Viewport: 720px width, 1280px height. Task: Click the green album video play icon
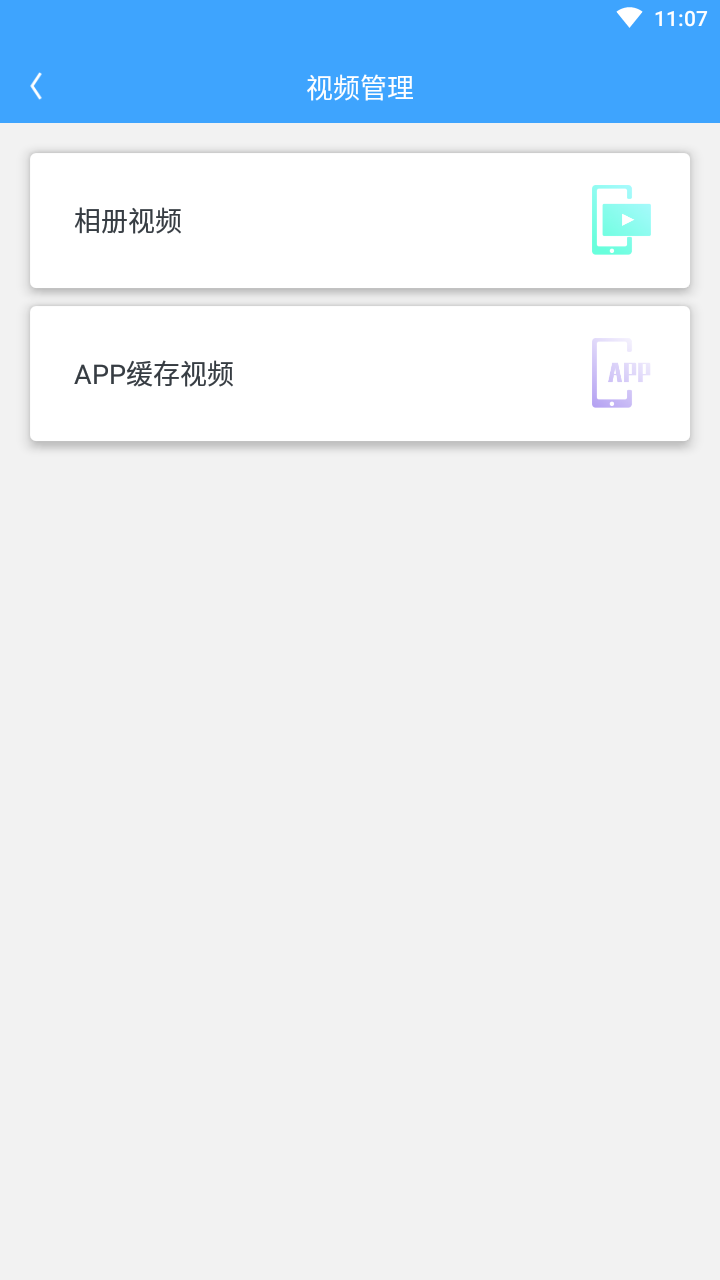[622, 219]
